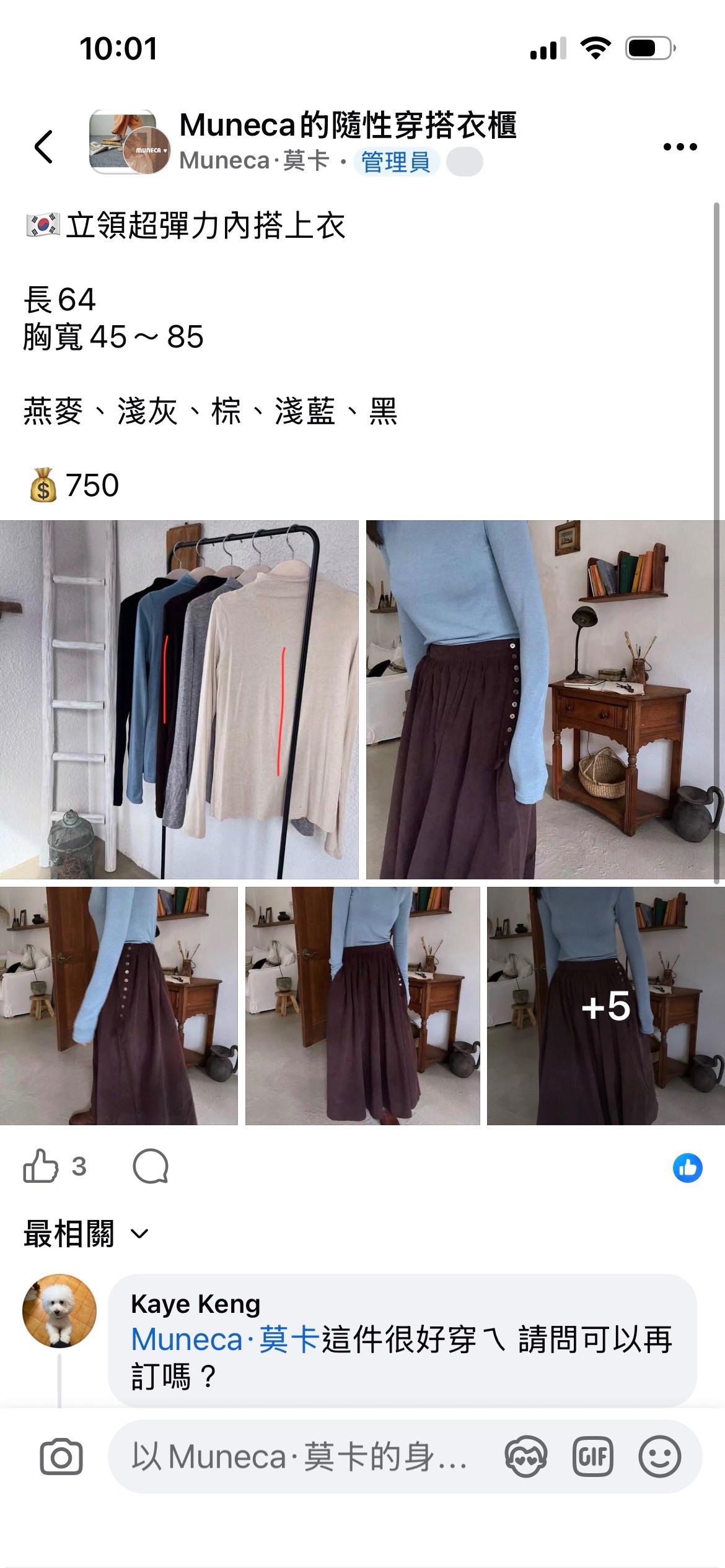Open Muneca的隨性穿搭衣櫃 group page

click(x=348, y=125)
